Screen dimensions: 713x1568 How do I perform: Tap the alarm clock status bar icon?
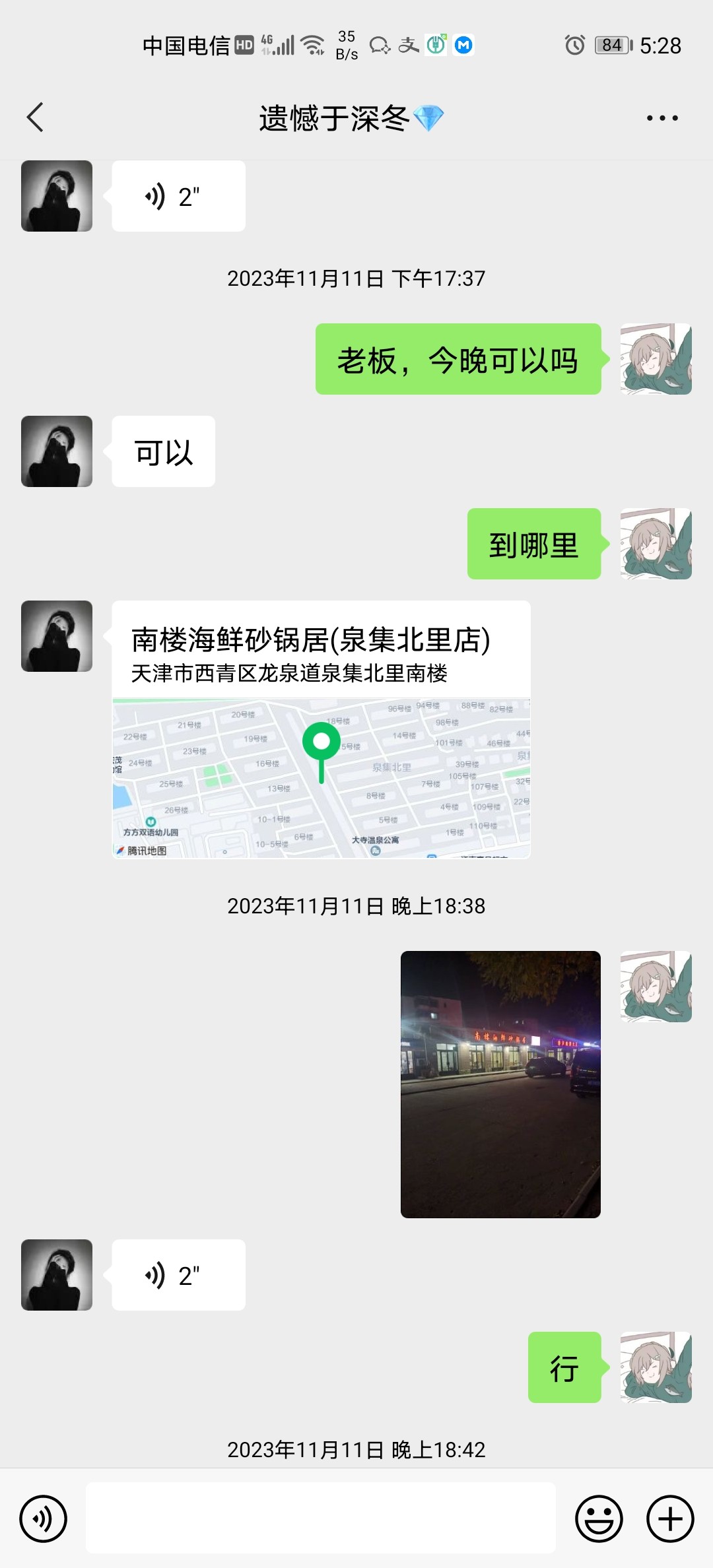pyautogui.click(x=574, y=44)
